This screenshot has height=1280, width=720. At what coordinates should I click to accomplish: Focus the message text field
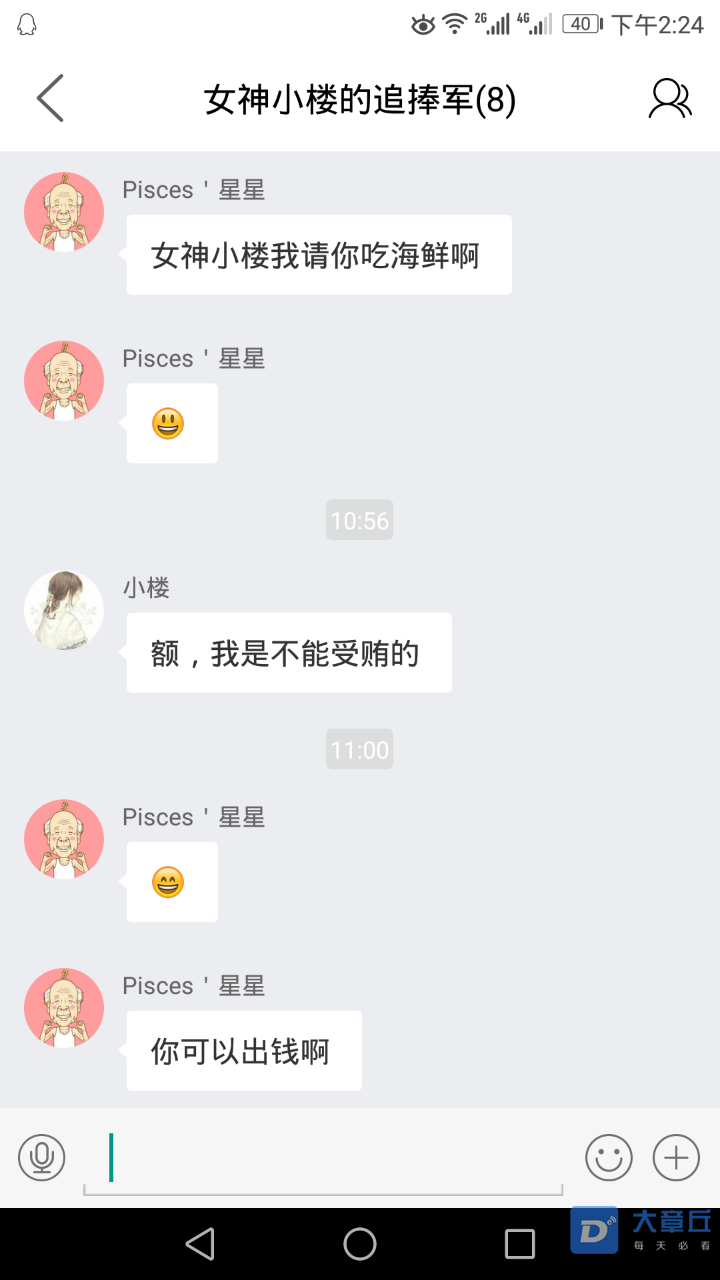click(x=320, y=1158)
